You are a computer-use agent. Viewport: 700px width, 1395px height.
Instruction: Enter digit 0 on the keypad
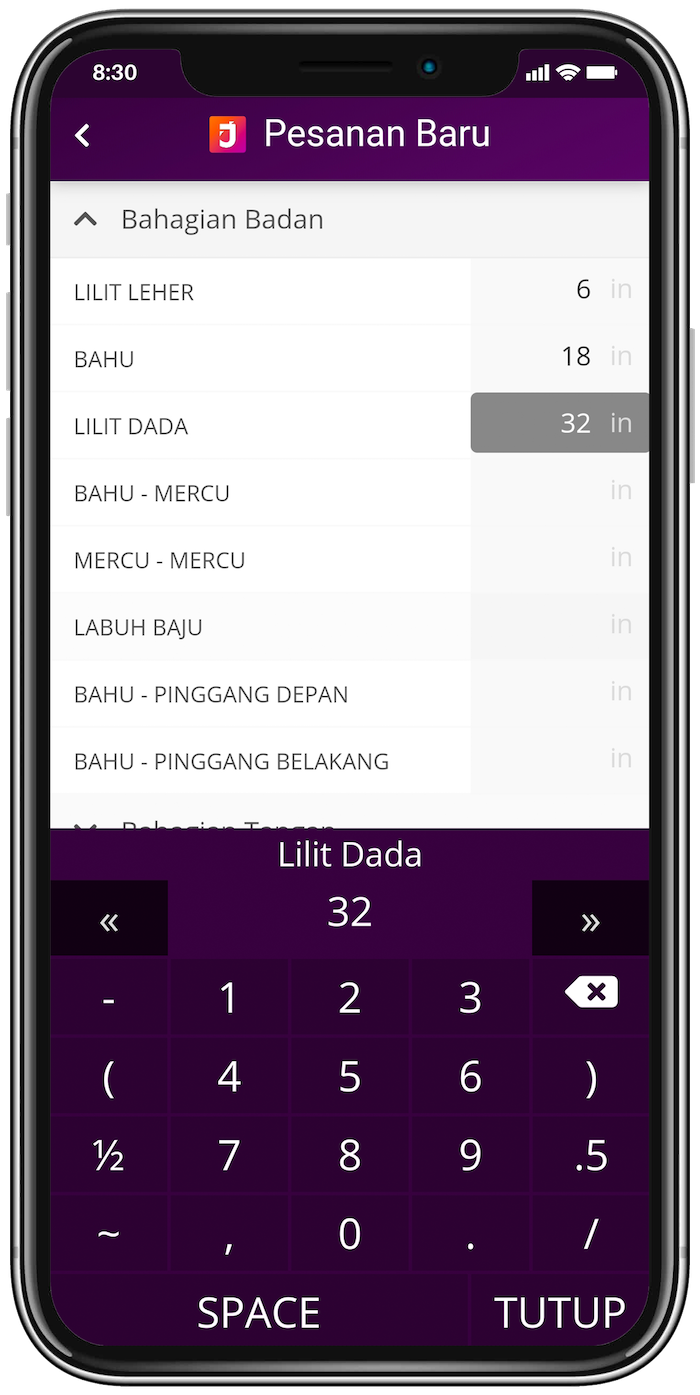click(x=349, y=1234)
